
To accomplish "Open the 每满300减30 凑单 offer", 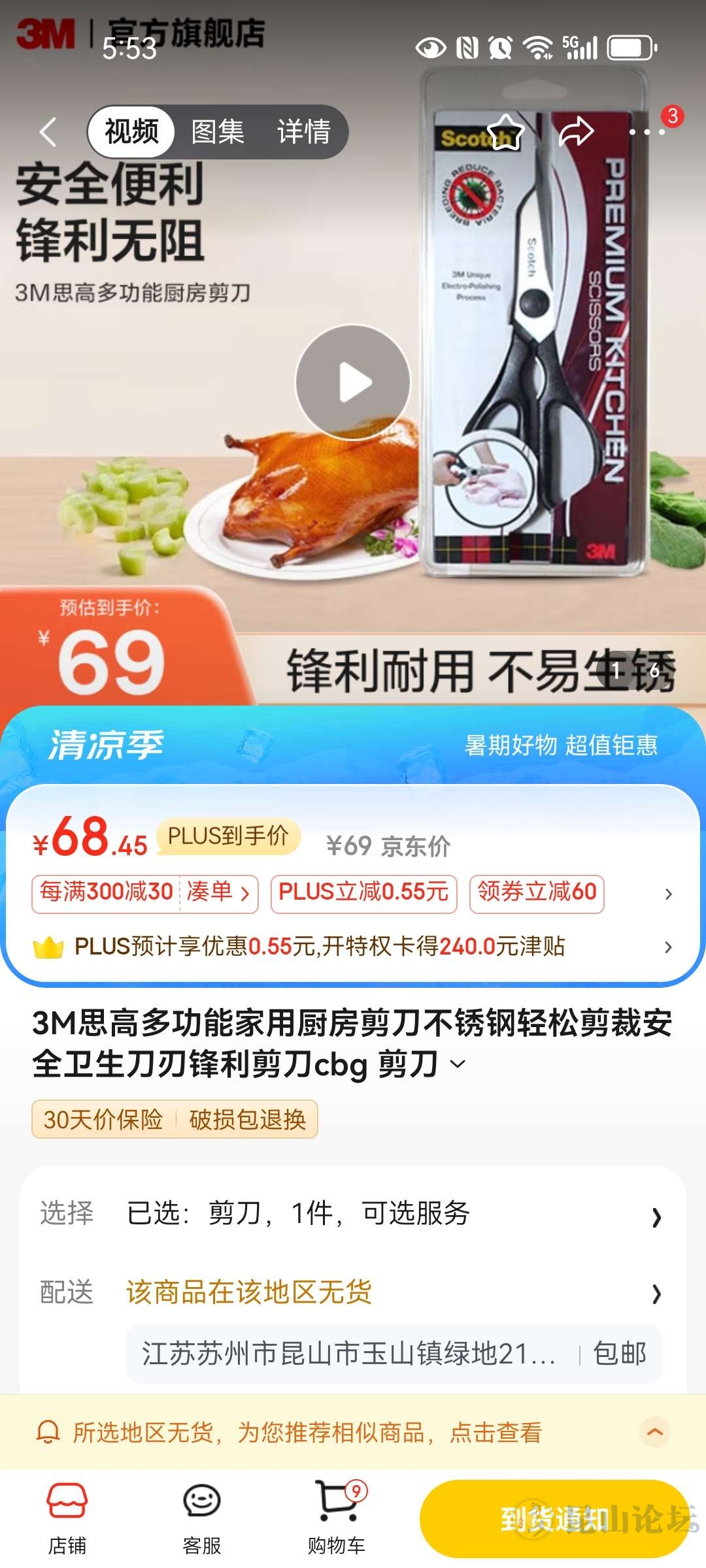I will (x=145, y=892).
